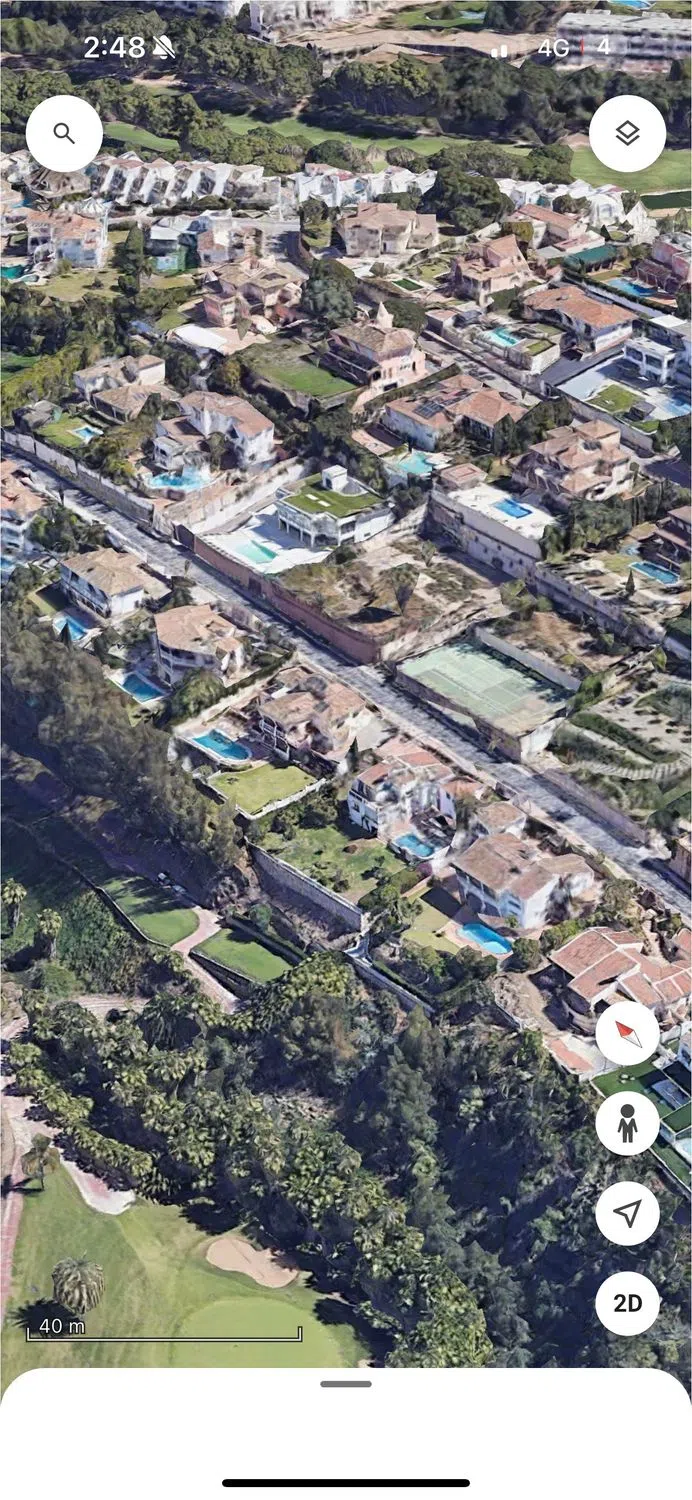Open the map layers menu
This screenshot has height=1500, width=692.
(627, 134)
